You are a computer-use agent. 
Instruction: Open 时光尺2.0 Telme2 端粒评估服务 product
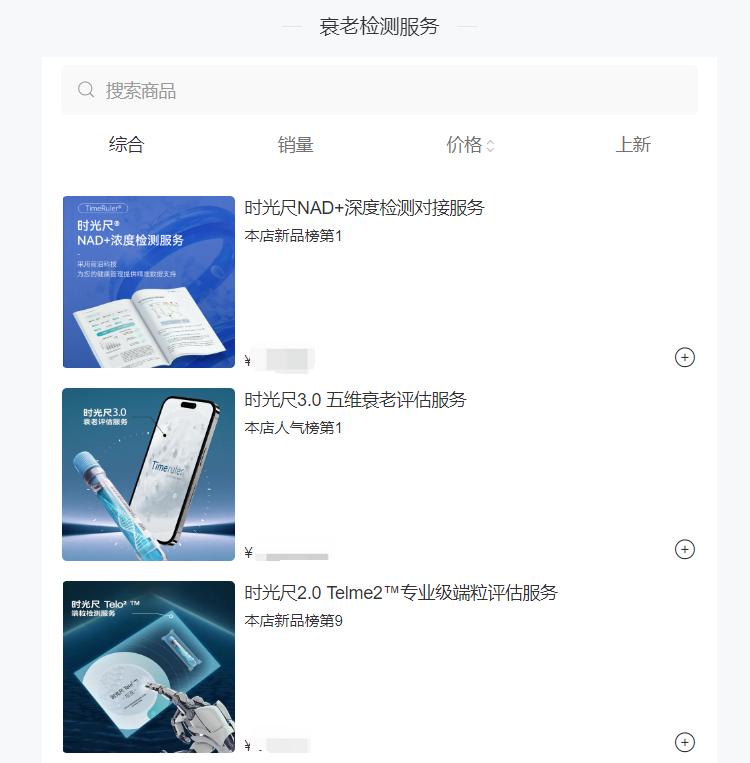point(400,593)
